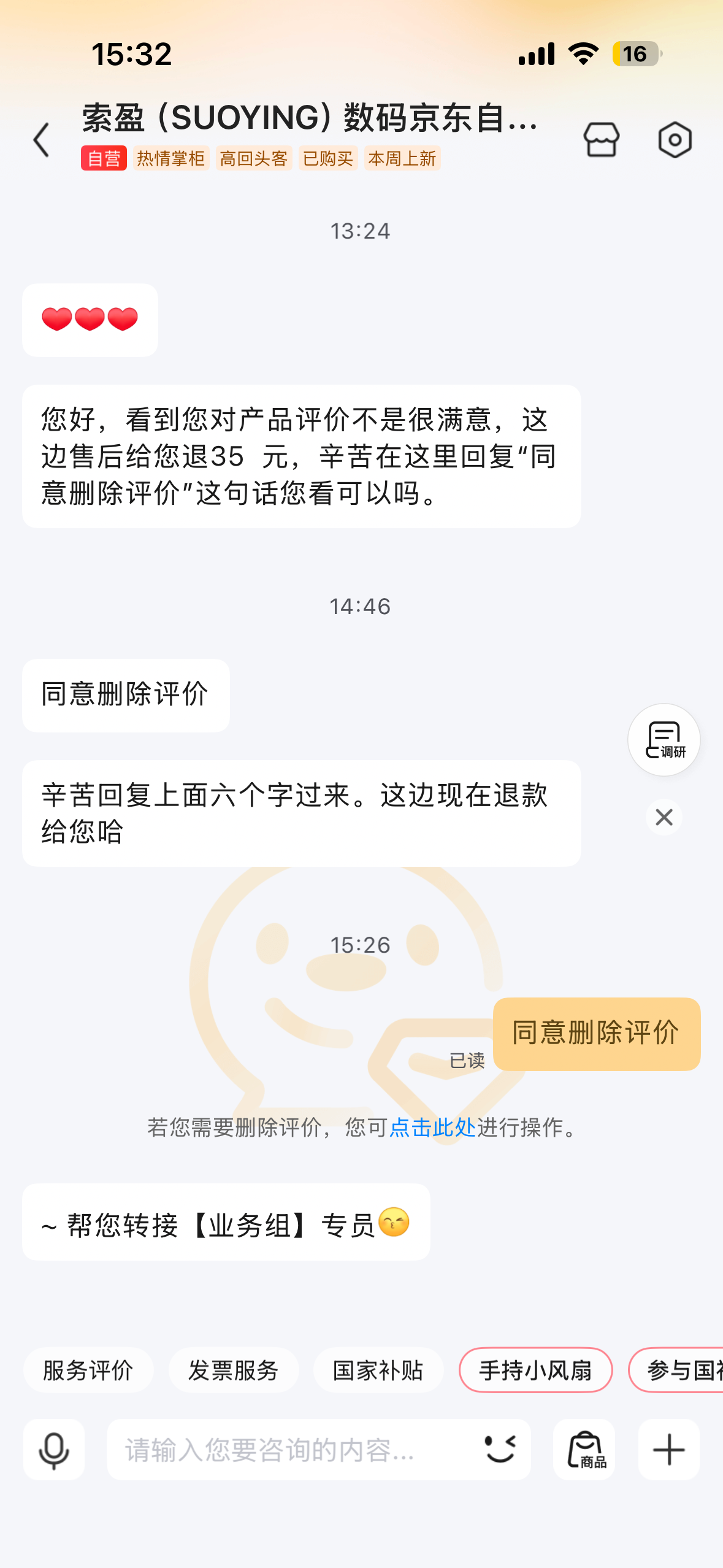Viewport: 723px width, 1568px height.
Task: Select the 手持小风扇 chip
Action: click(535, 1370)
